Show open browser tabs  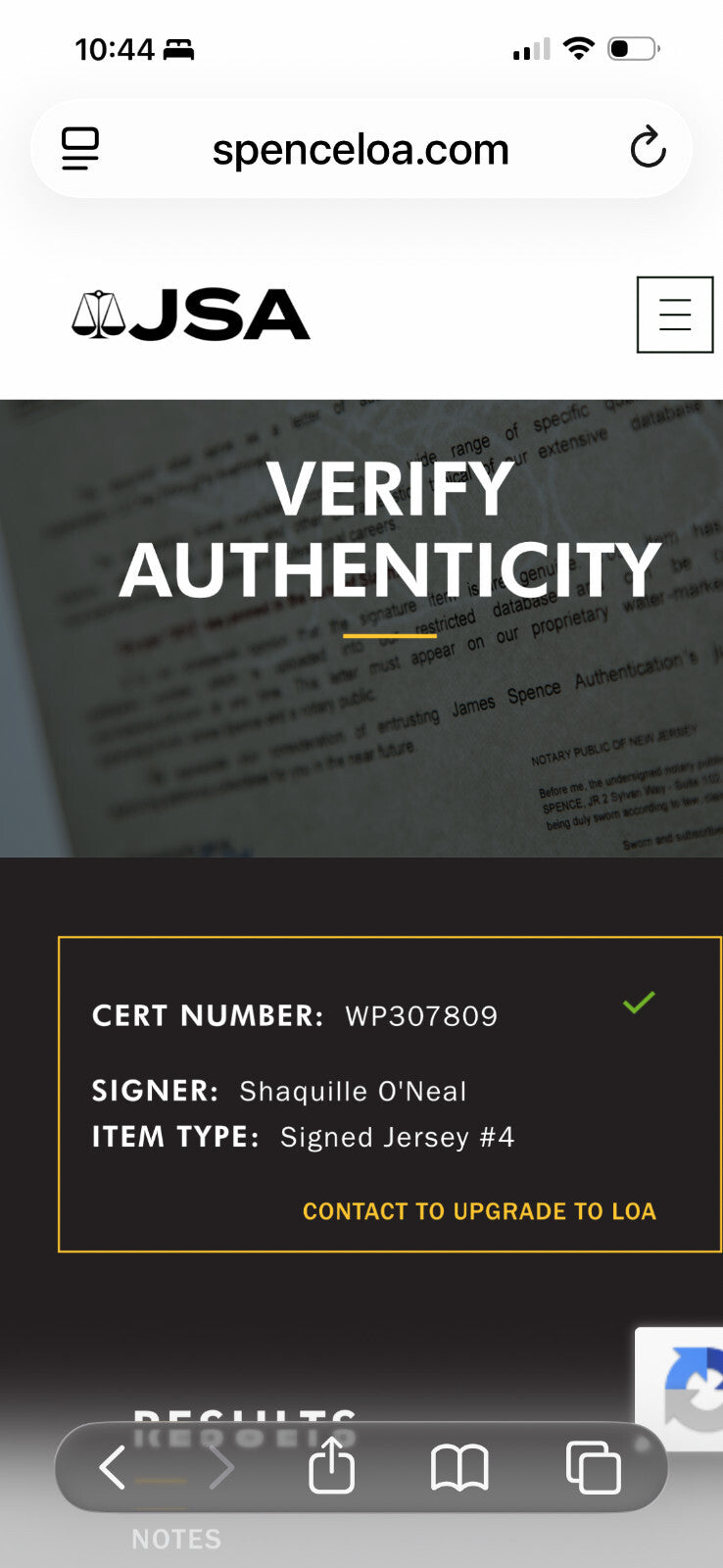click(593, 1468)
